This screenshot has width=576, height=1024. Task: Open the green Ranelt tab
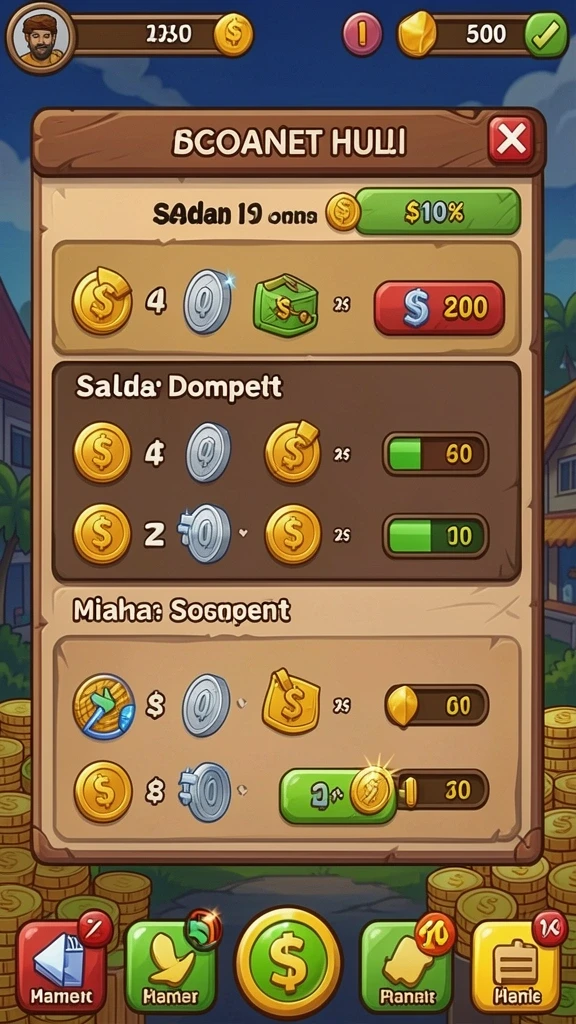pyautogui.click(x=406, y=967)
